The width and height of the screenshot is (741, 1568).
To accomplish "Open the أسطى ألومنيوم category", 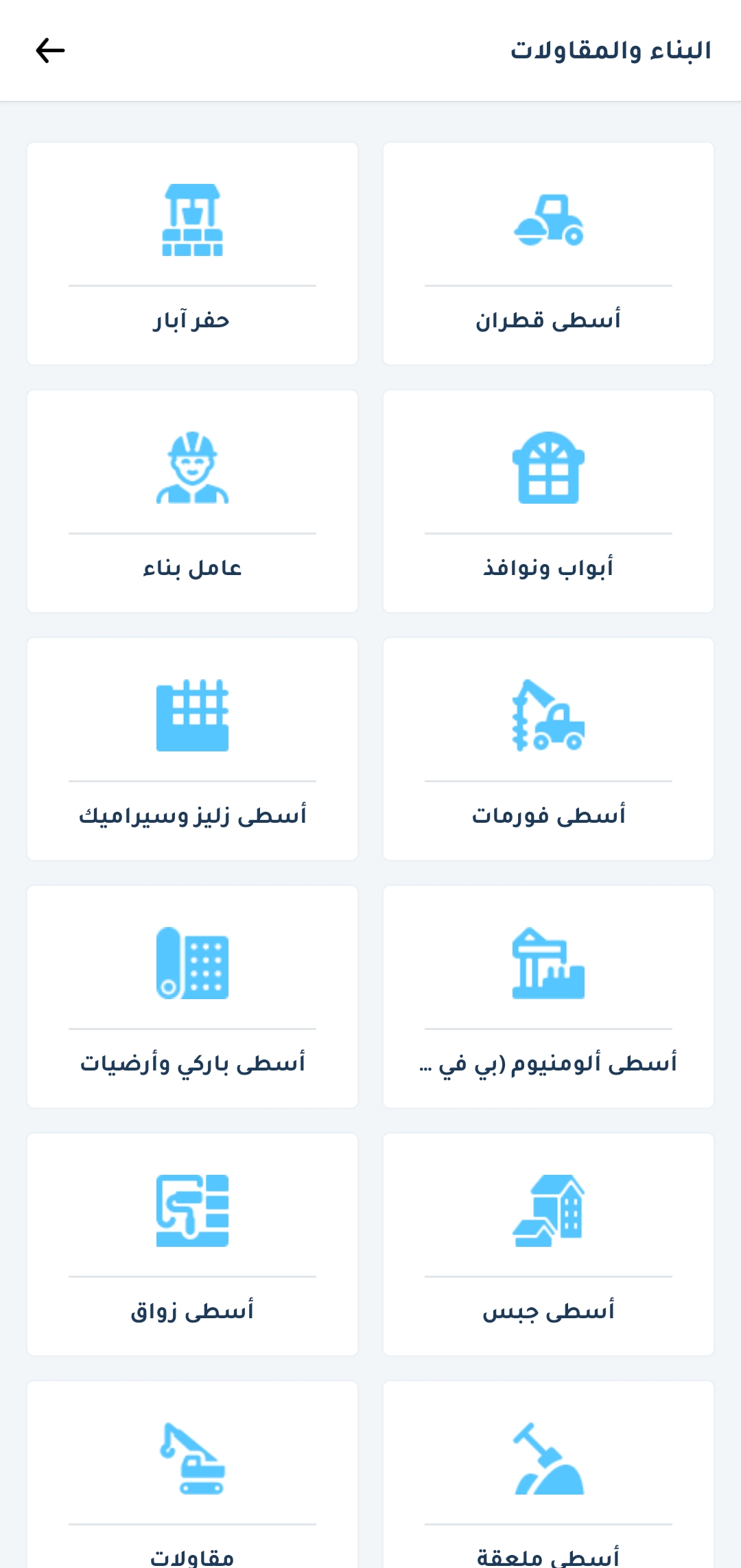I will point(548,996).
